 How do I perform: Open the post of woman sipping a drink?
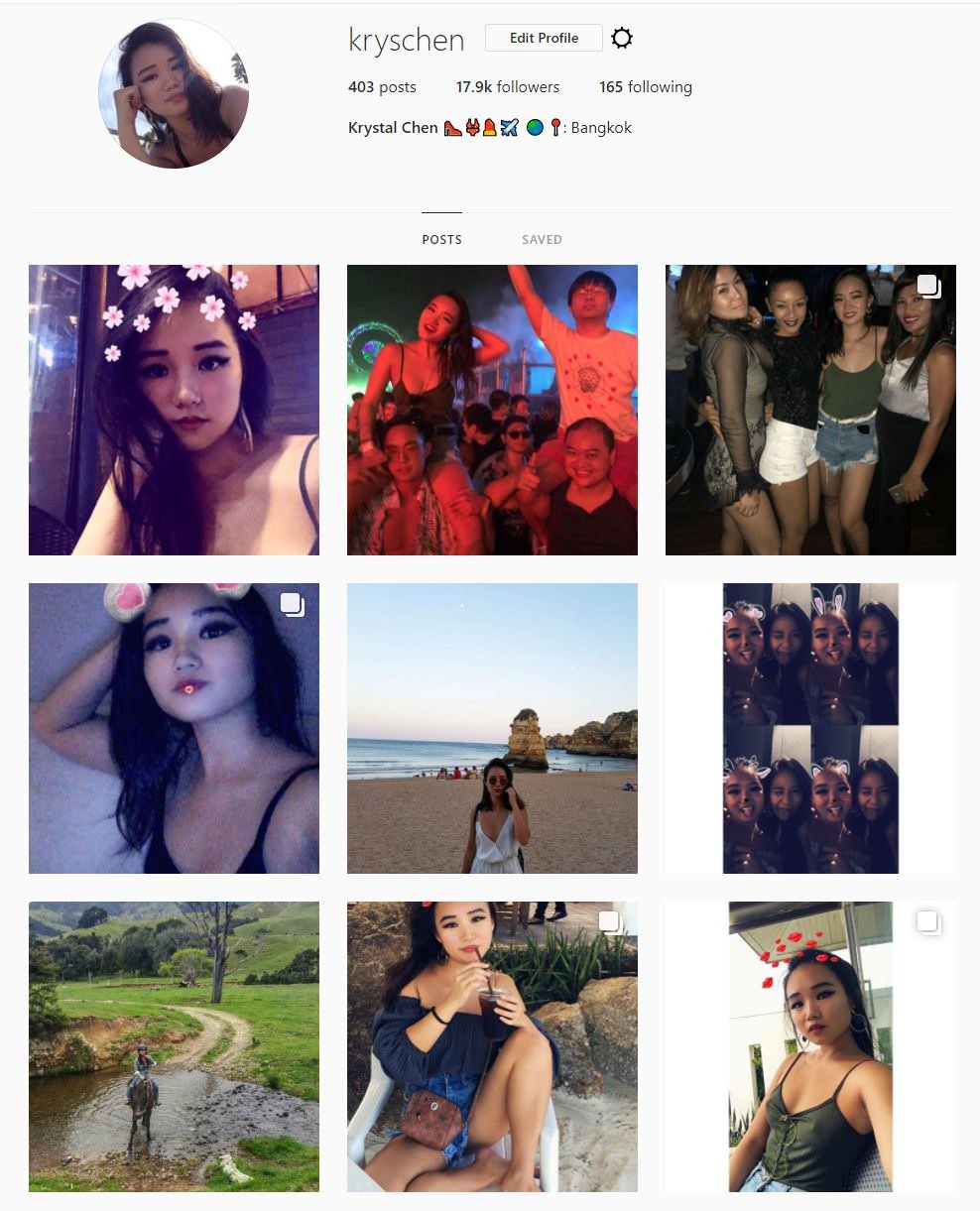[x=492, y=1046]
